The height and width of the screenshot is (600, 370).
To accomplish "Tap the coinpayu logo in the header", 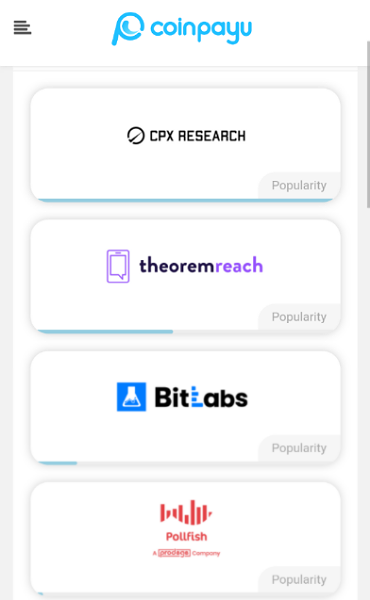I will point(182,28).
